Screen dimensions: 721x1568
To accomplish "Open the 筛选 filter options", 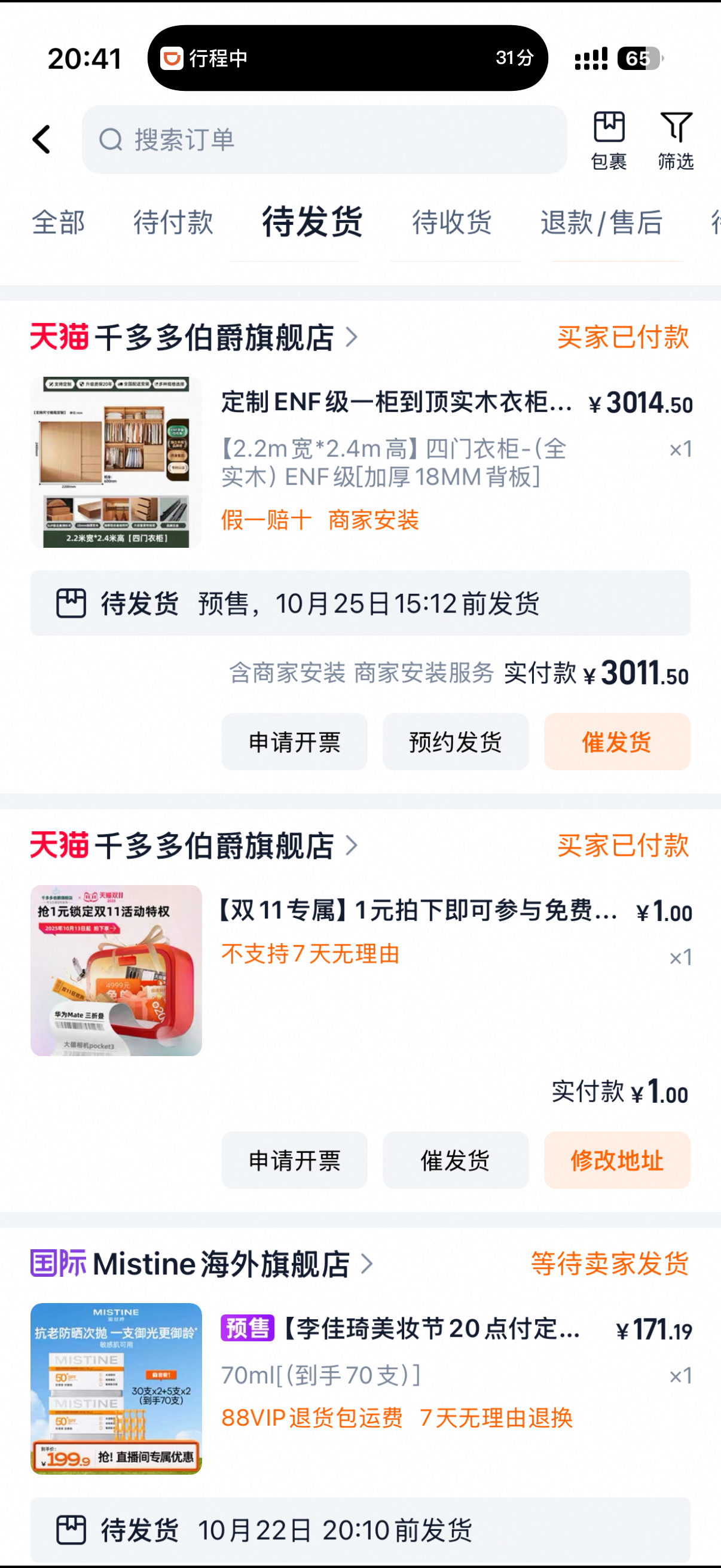I will (676, 140).
